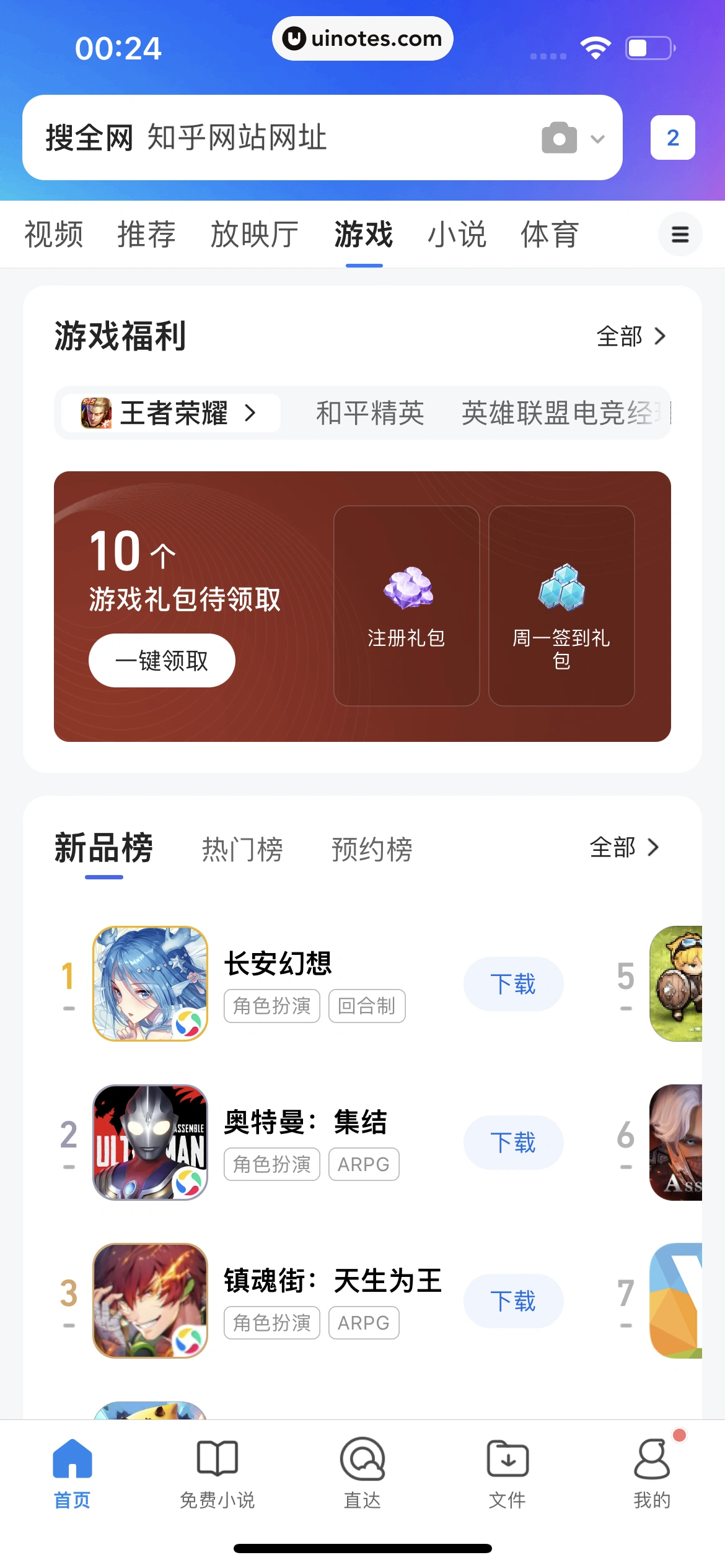The width and height of the screenshot is (725, 1568).
Task: Claim all gifts with 一键领取
Action: tap(162, 660)
